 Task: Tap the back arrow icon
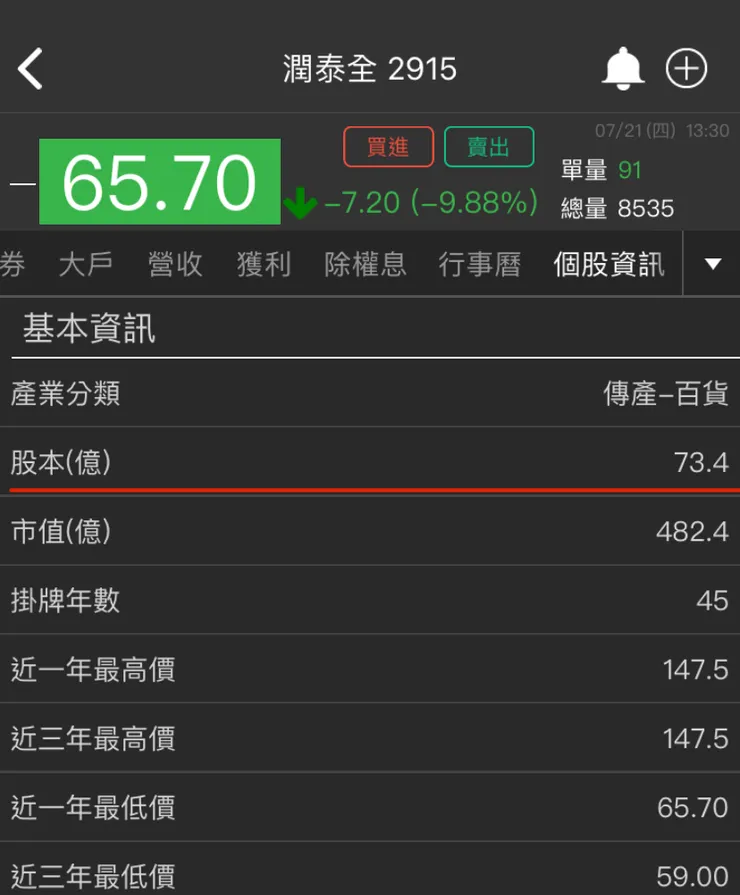coord(30,68)
